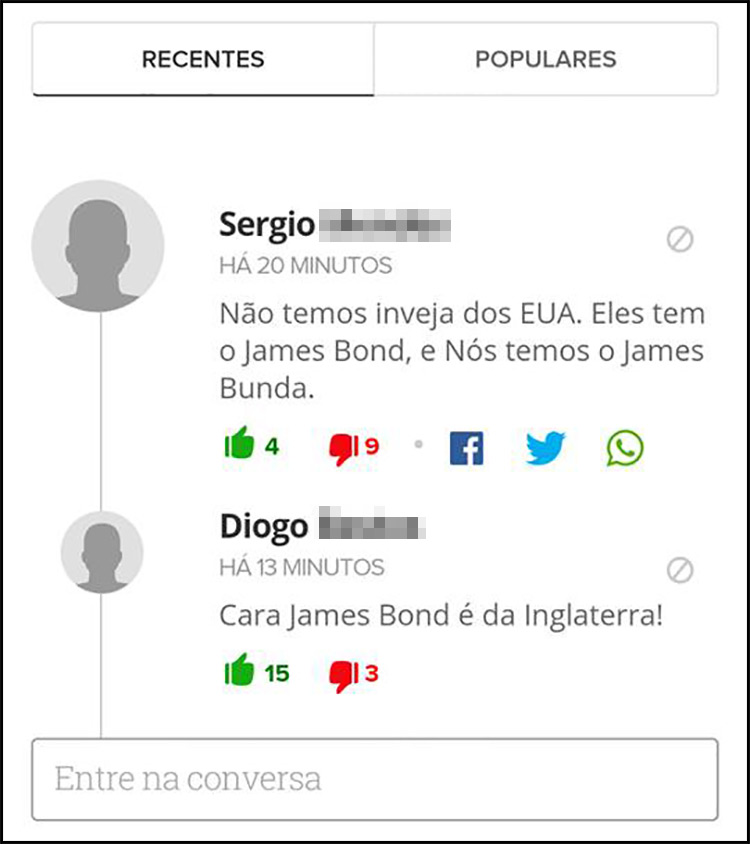Click the 'HÁ 20 MINUTOS' timestamp link
Screen dimensions: 750x844
(x=305, y=265)
